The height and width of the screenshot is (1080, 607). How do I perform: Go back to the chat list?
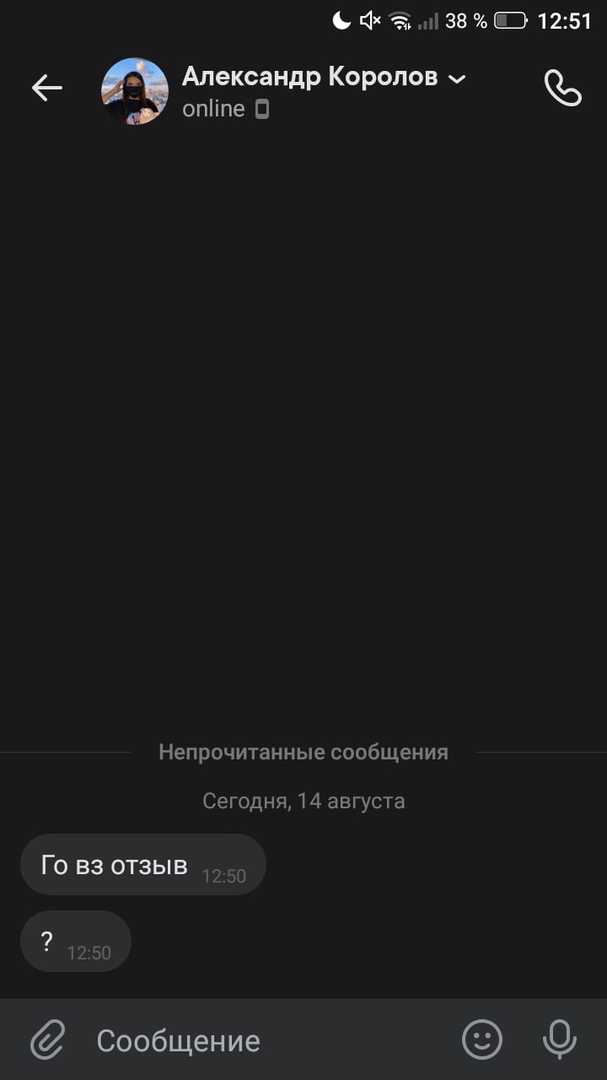pyautogui.click(x=46, y=88)
